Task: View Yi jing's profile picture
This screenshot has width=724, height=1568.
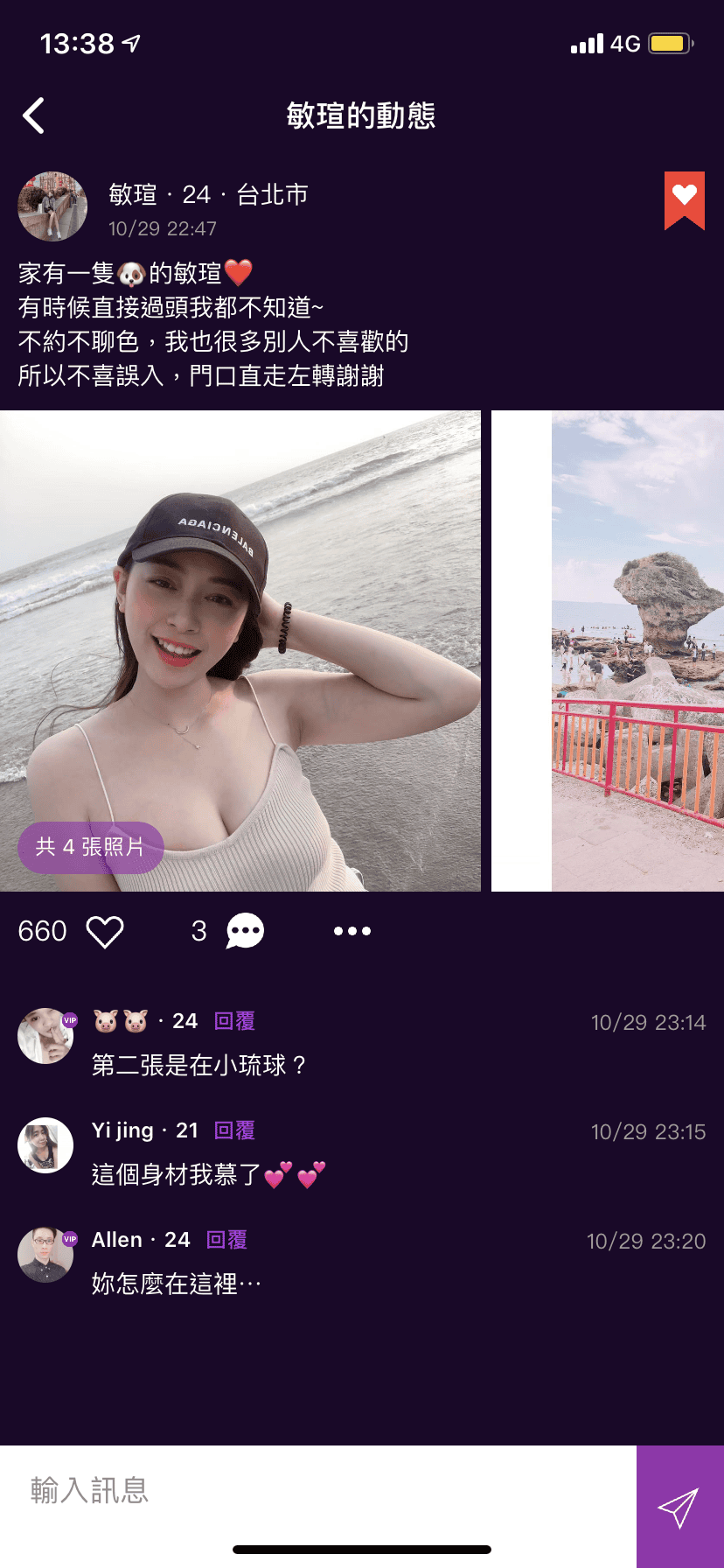Action: pyautogui.click(x=45, y=1144)
